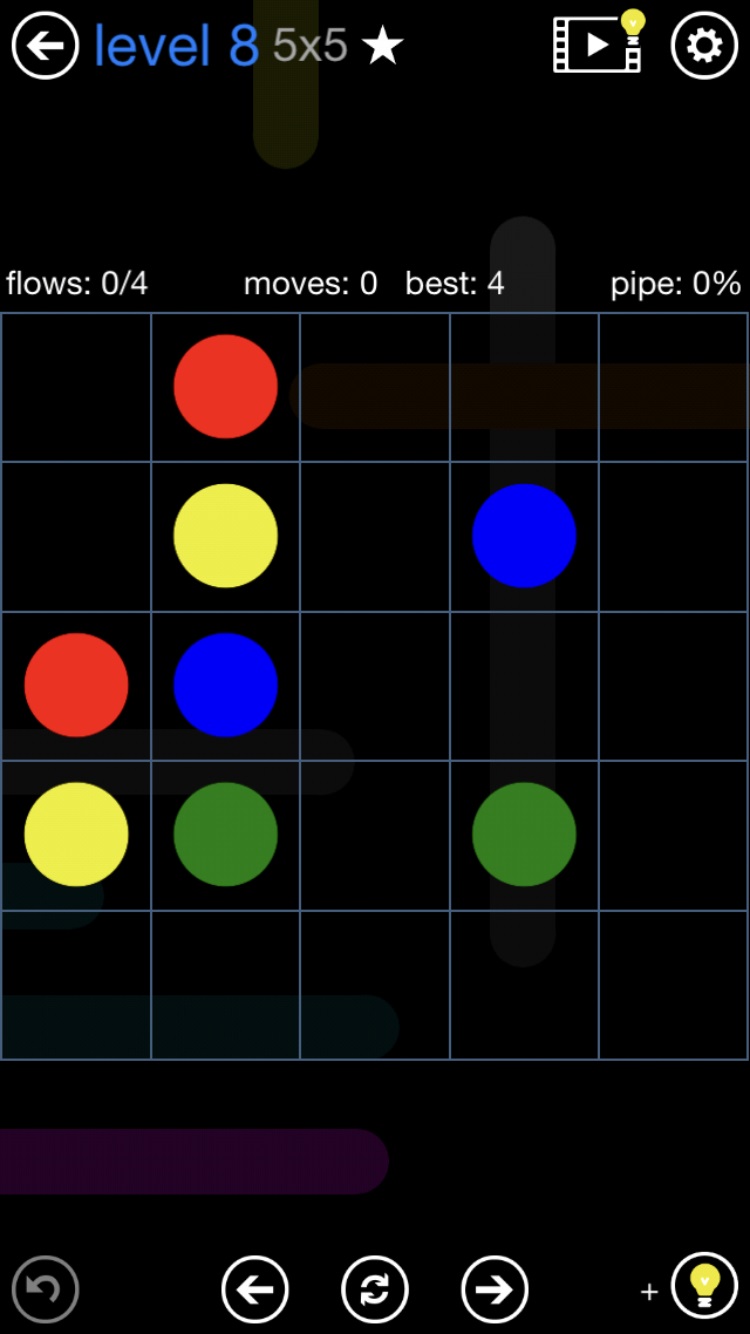Go back using the top-left arrow
The image size is (750, 1334).
click(x=45, y=45)
